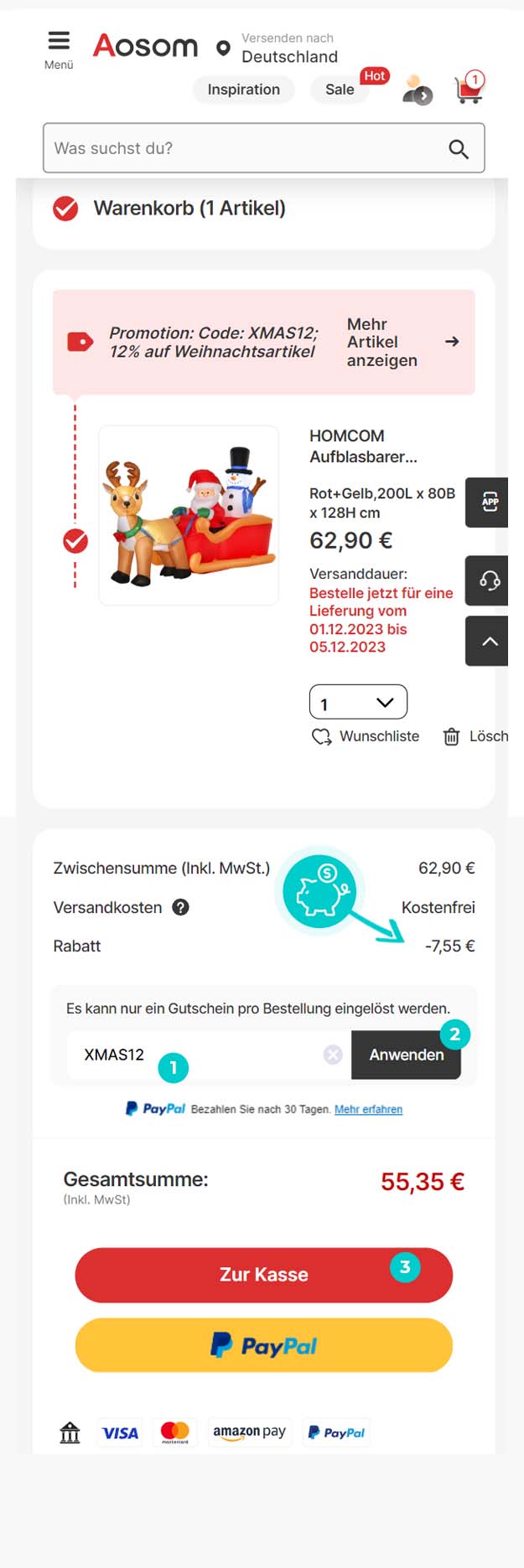Jump back to top with arrow button
This screenshot has height=1568, width=524.
point(489,642)
